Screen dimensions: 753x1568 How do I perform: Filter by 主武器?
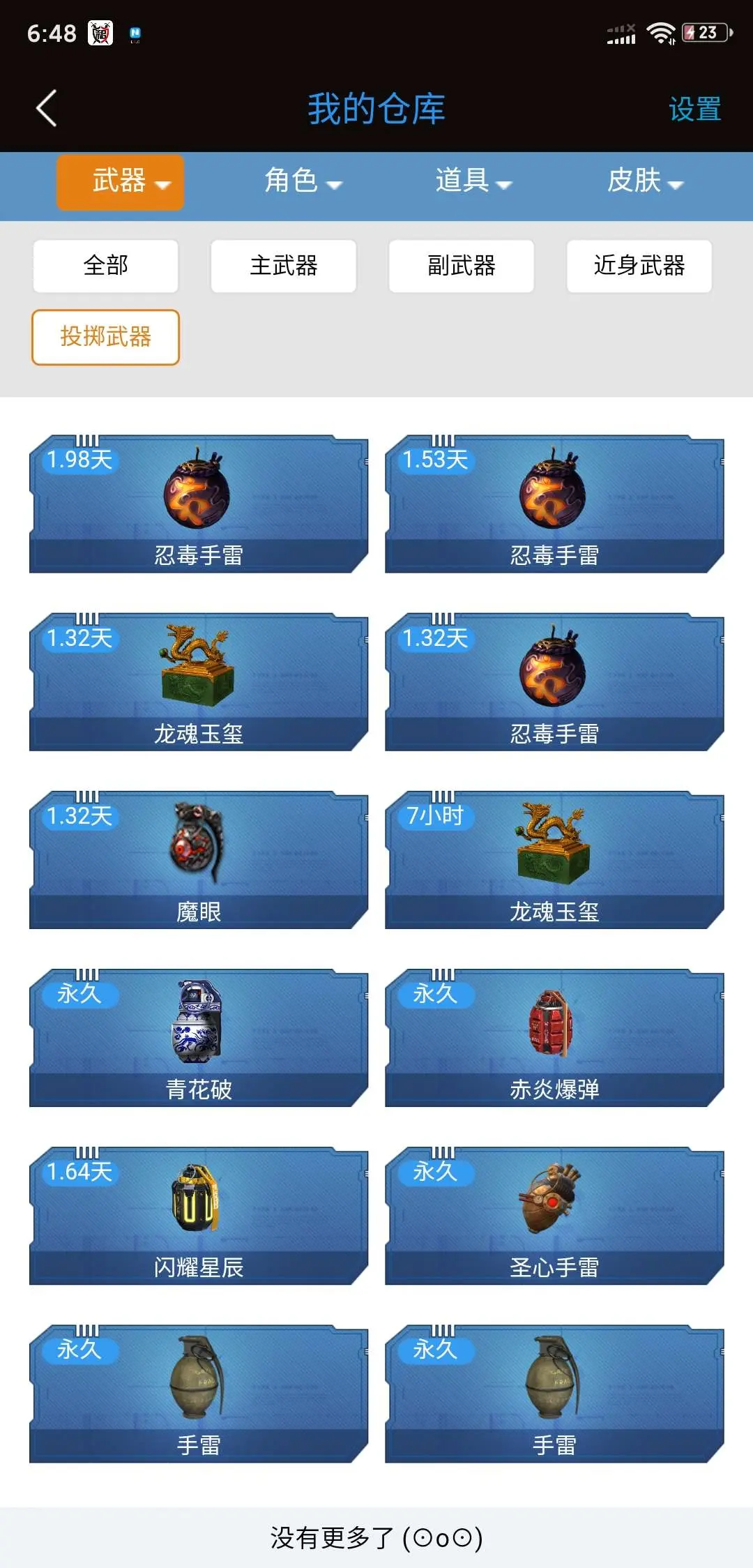tap(283, 266)
